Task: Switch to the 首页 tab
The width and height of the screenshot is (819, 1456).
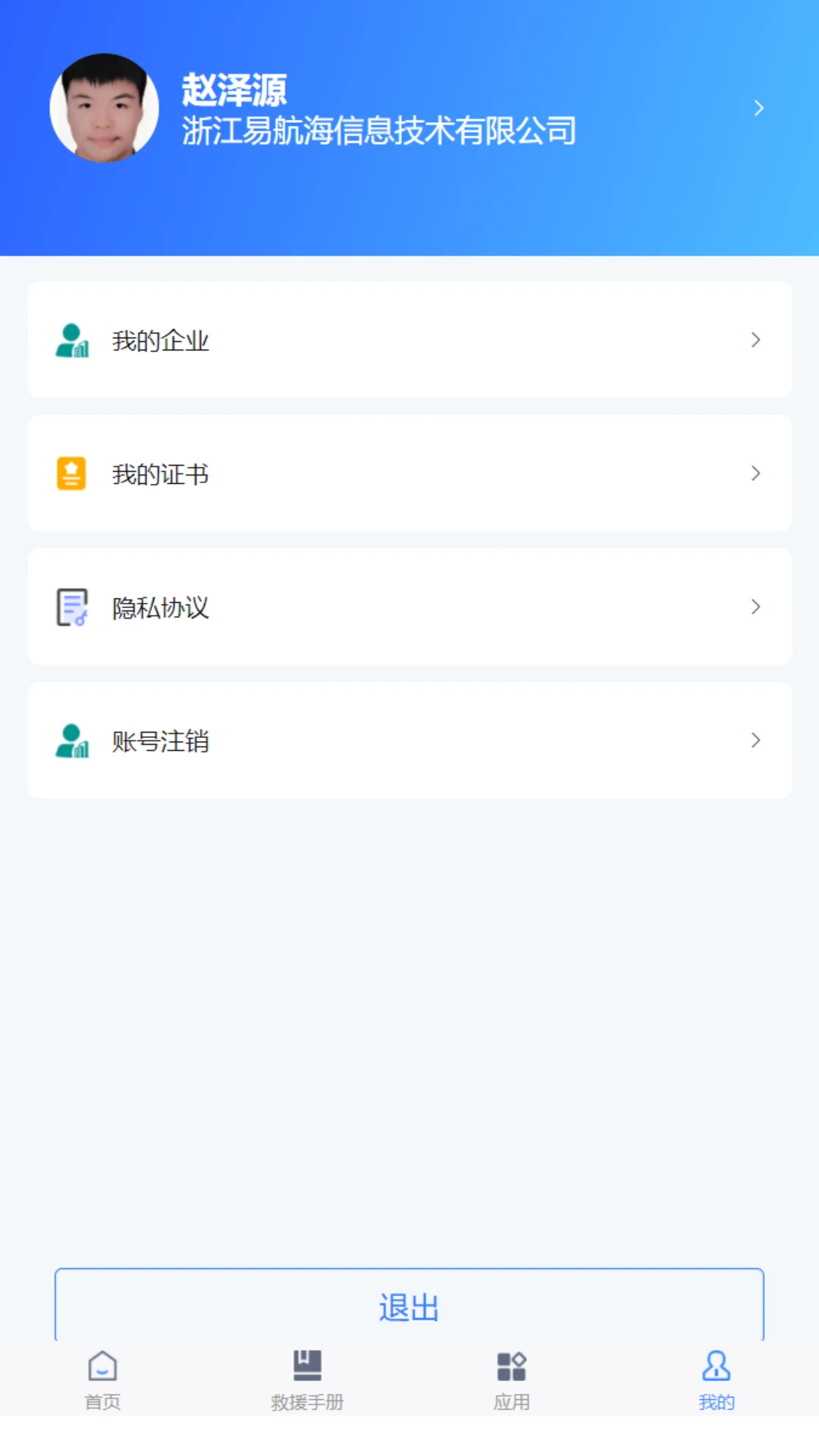Action: tap(102, 1380)
